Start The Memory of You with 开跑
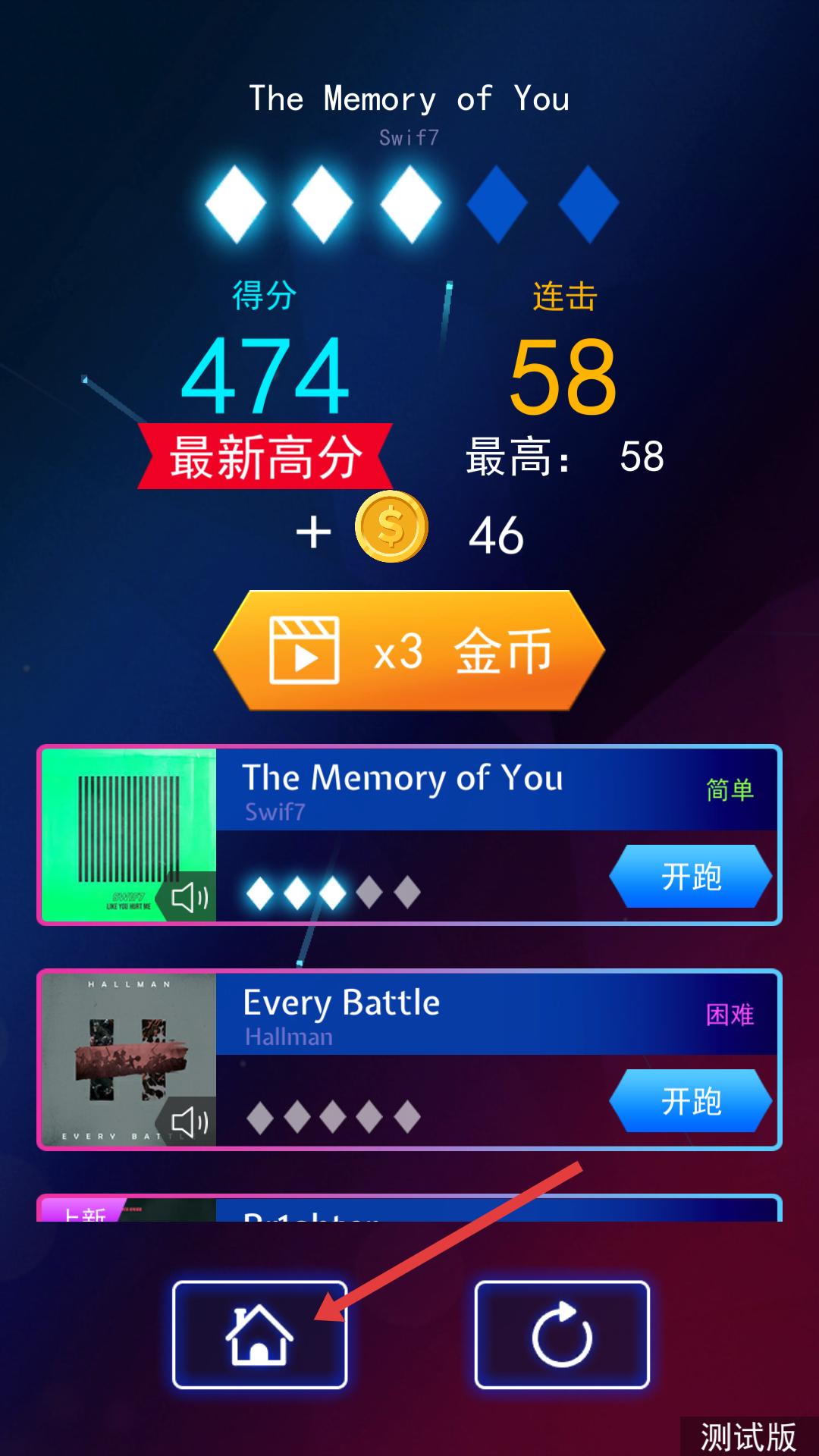The height and width of the screenshot is (1456, 819). (x=690, y=877)
